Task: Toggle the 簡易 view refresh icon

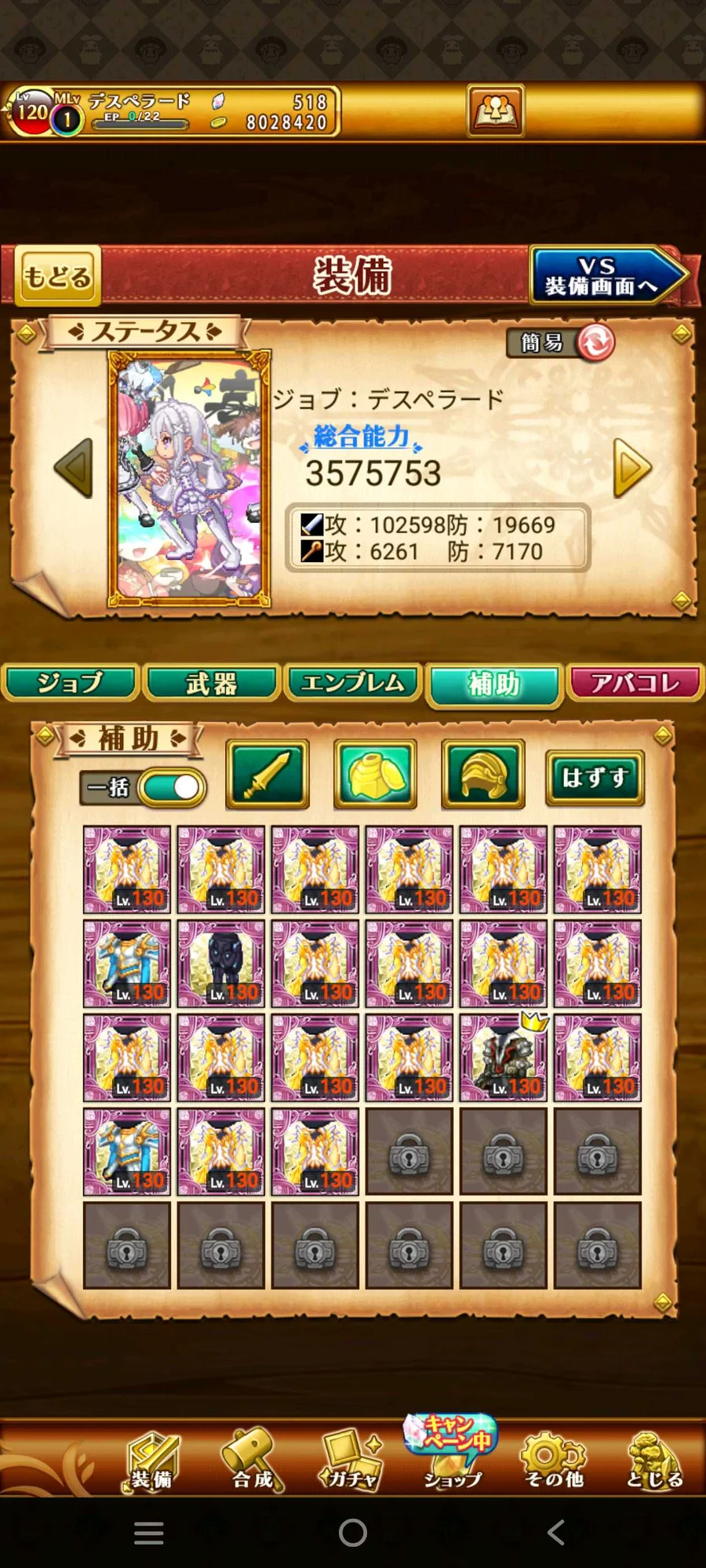Action: coord(596,343)
